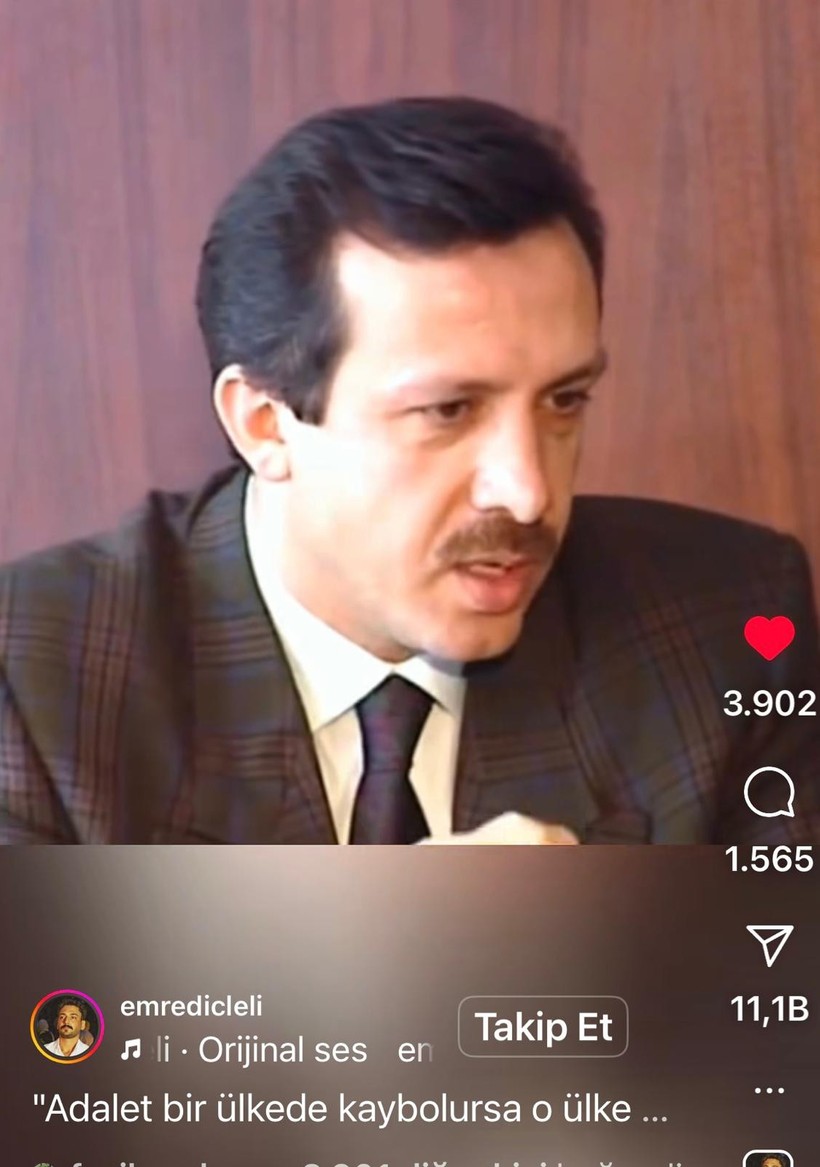Tap Takip Et to follow emredicleli

[543, 1027]
